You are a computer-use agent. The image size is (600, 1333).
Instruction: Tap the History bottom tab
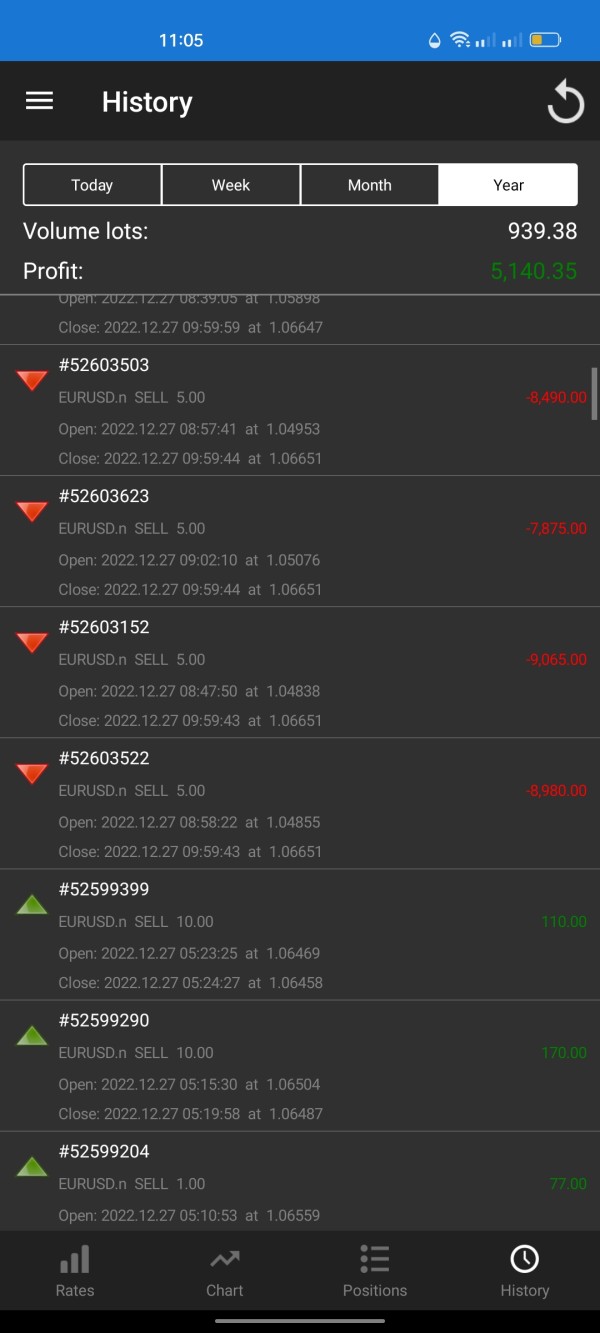pos(525,1271)
